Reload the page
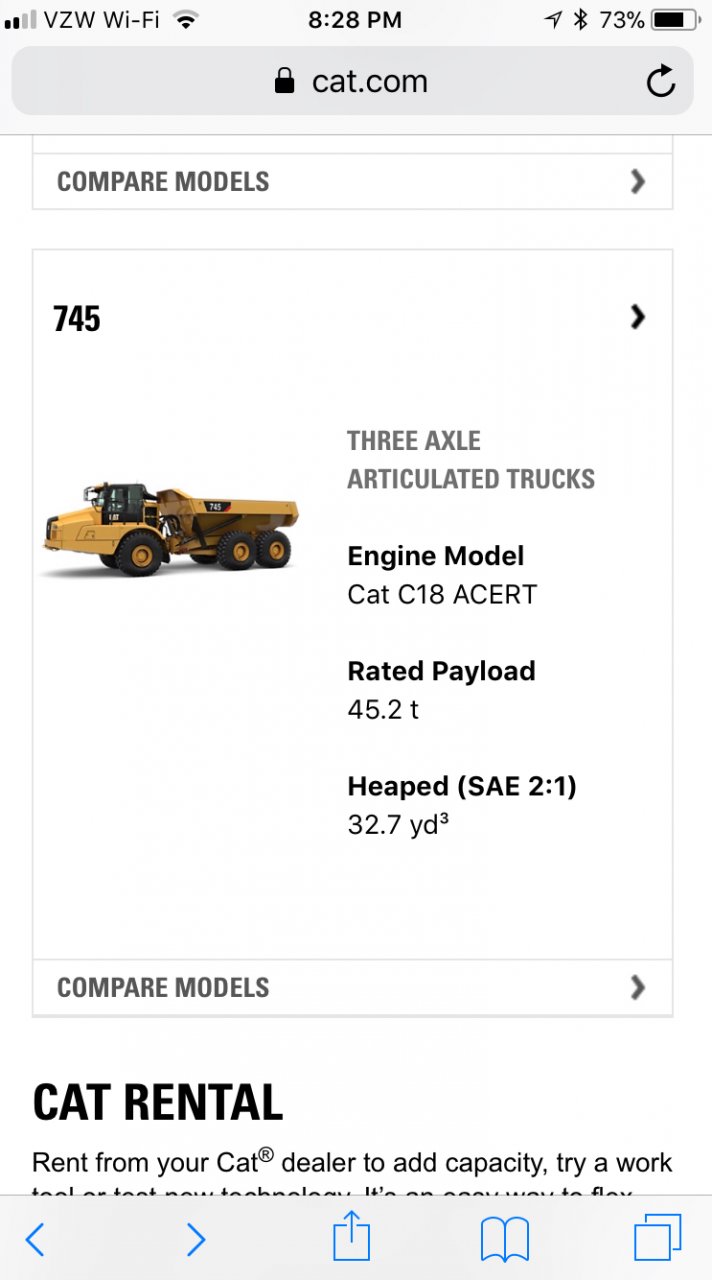The image size is (712, 1280). click(660, 82)
